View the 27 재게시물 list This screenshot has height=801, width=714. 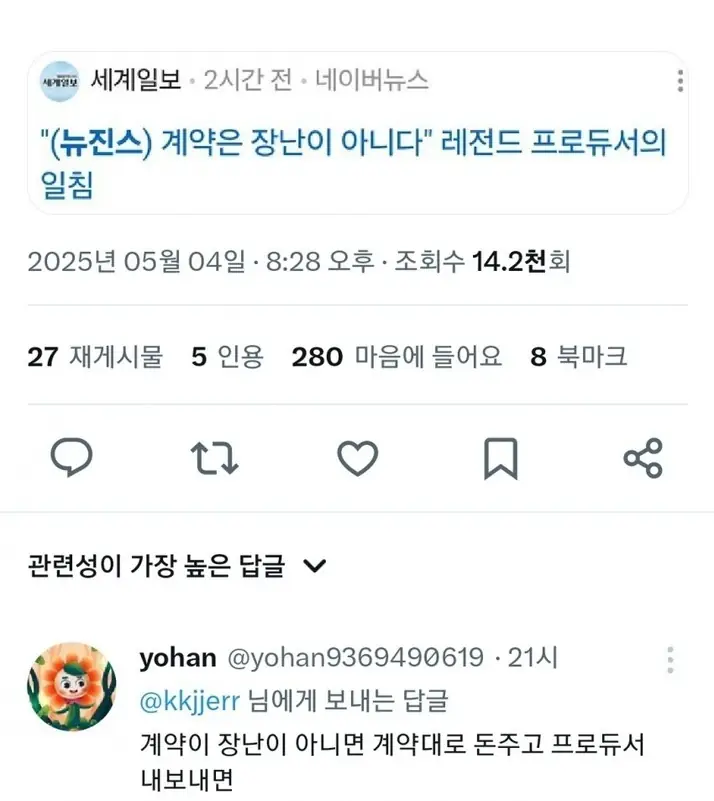click(x=95, y=356)
